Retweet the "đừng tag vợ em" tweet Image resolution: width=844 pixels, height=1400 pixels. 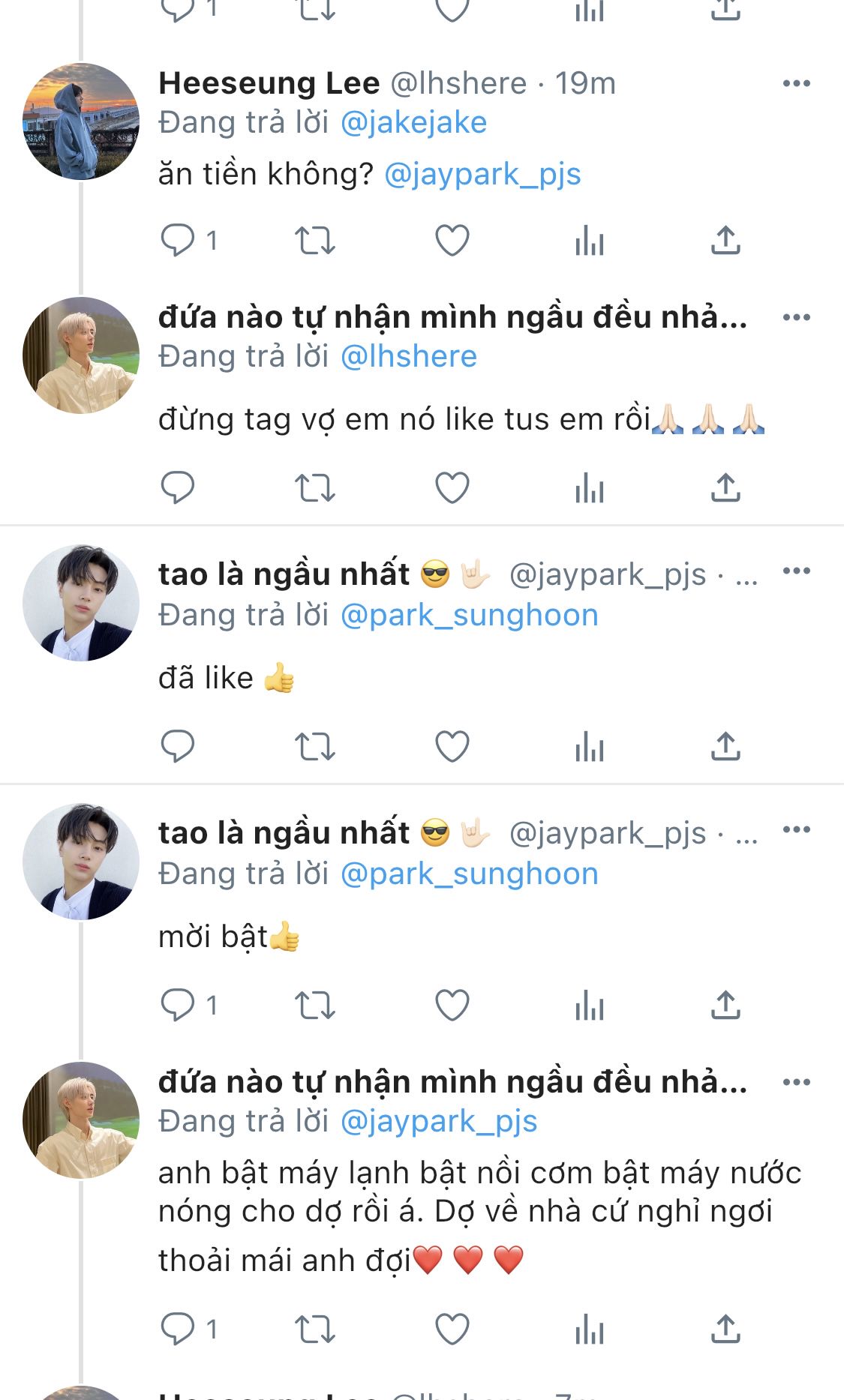click(314, 488)
